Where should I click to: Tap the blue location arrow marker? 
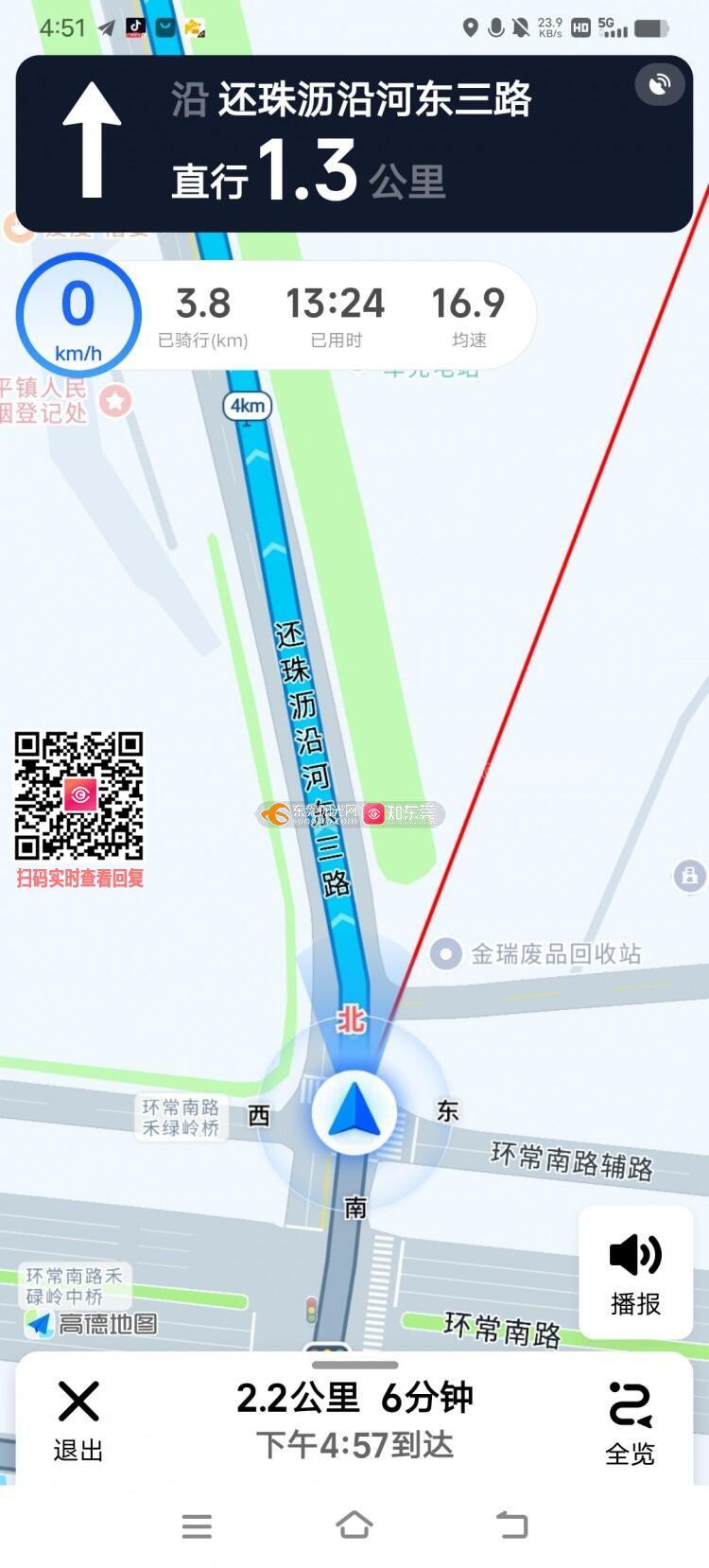pyautogui.click(x=354, y=1111)
